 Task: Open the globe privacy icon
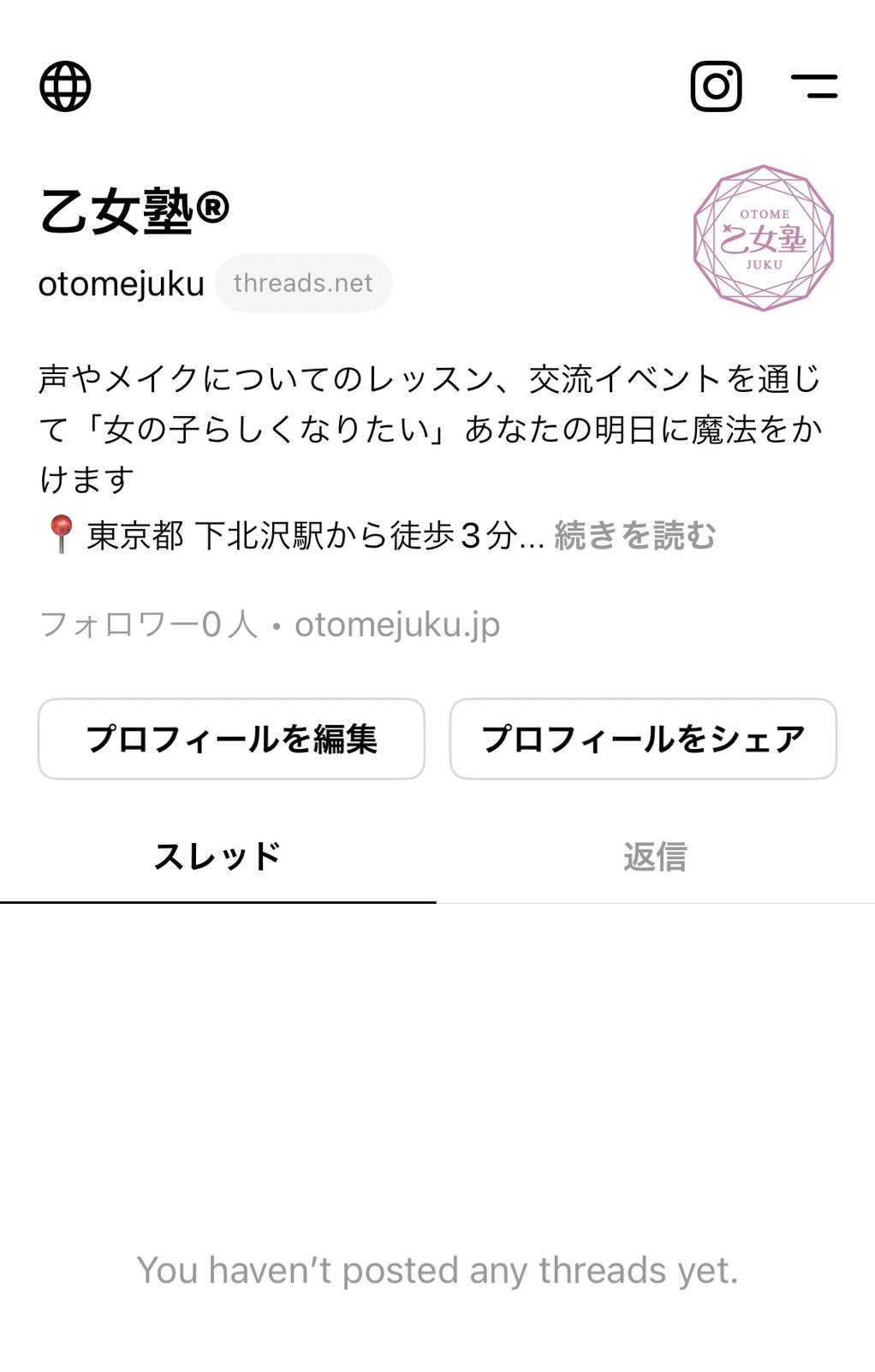pos(65,86)
